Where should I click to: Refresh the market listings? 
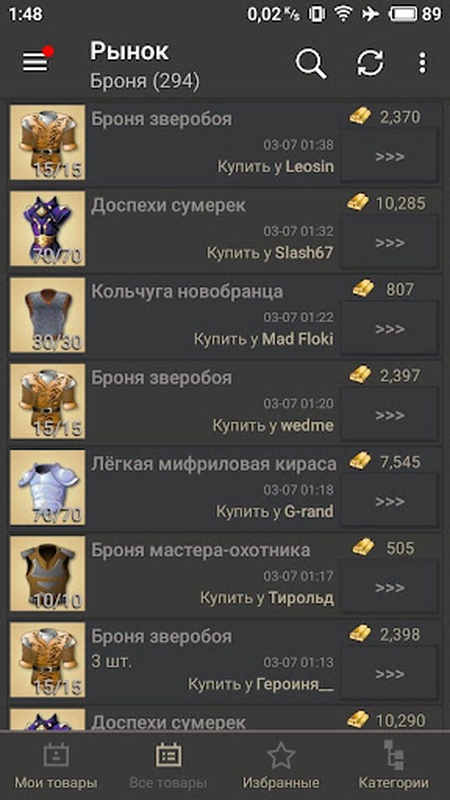[370, 63]
